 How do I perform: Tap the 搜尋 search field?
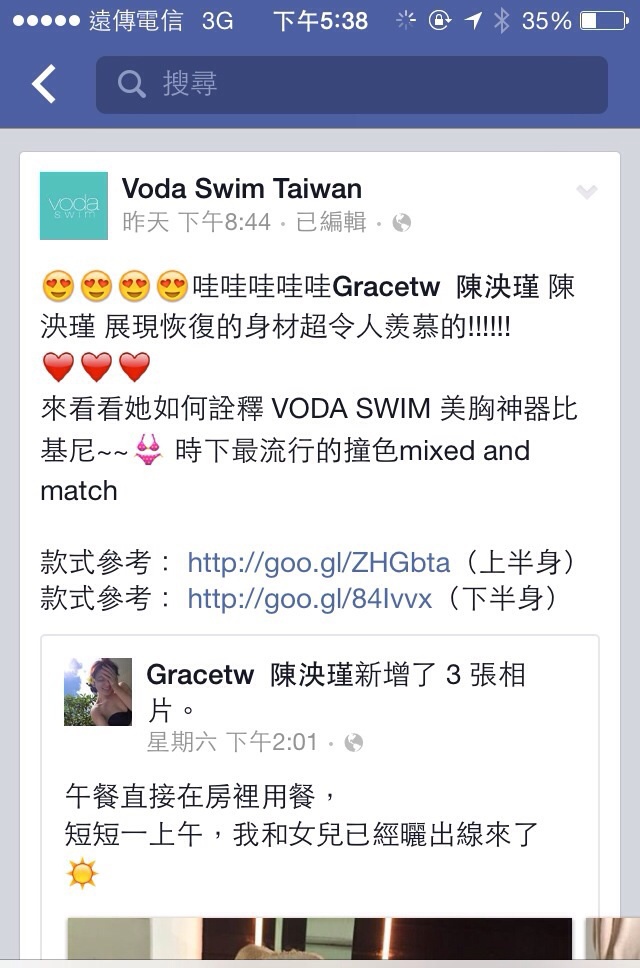351,85
